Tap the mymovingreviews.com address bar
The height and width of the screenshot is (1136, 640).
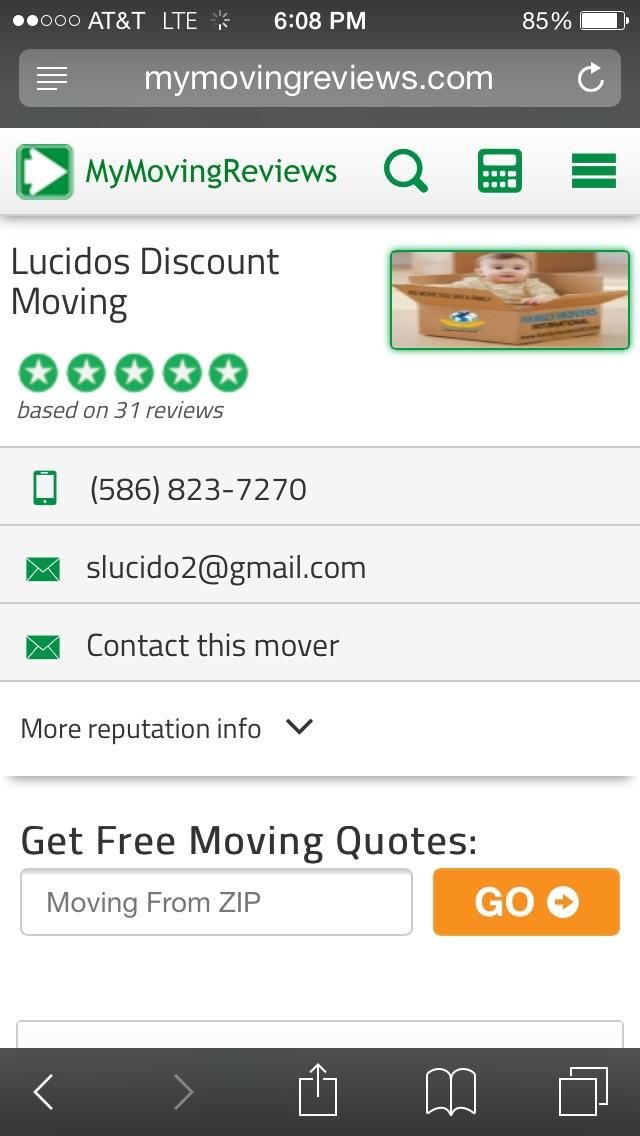coord(318,78)
